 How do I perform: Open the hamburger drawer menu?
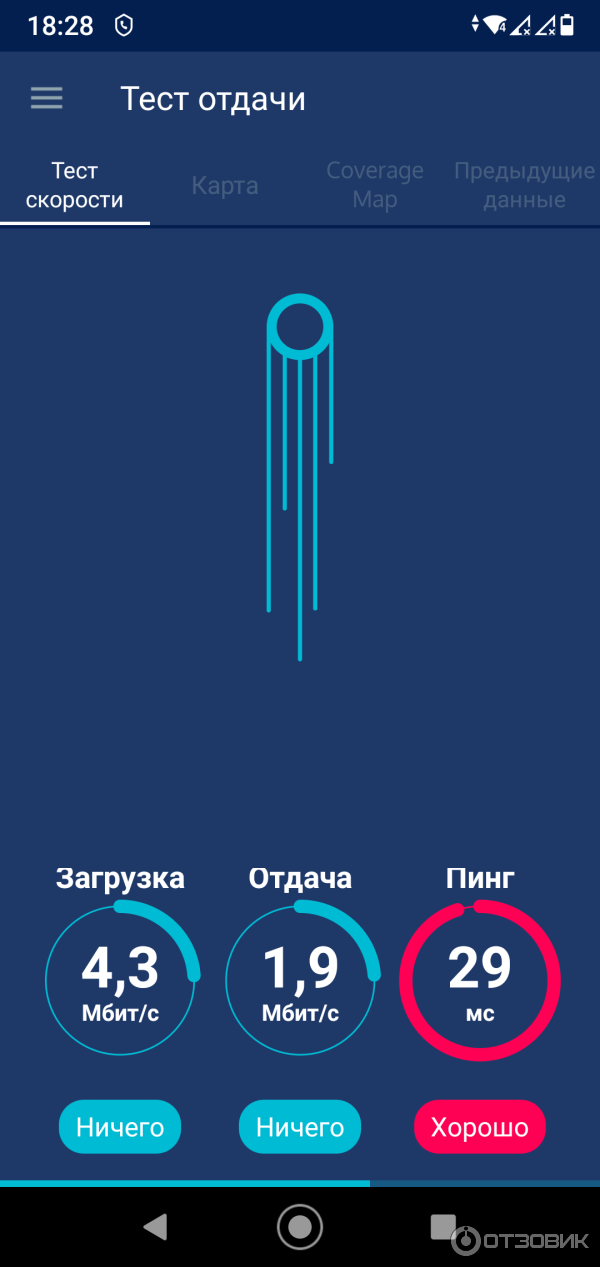pos(46,98)
